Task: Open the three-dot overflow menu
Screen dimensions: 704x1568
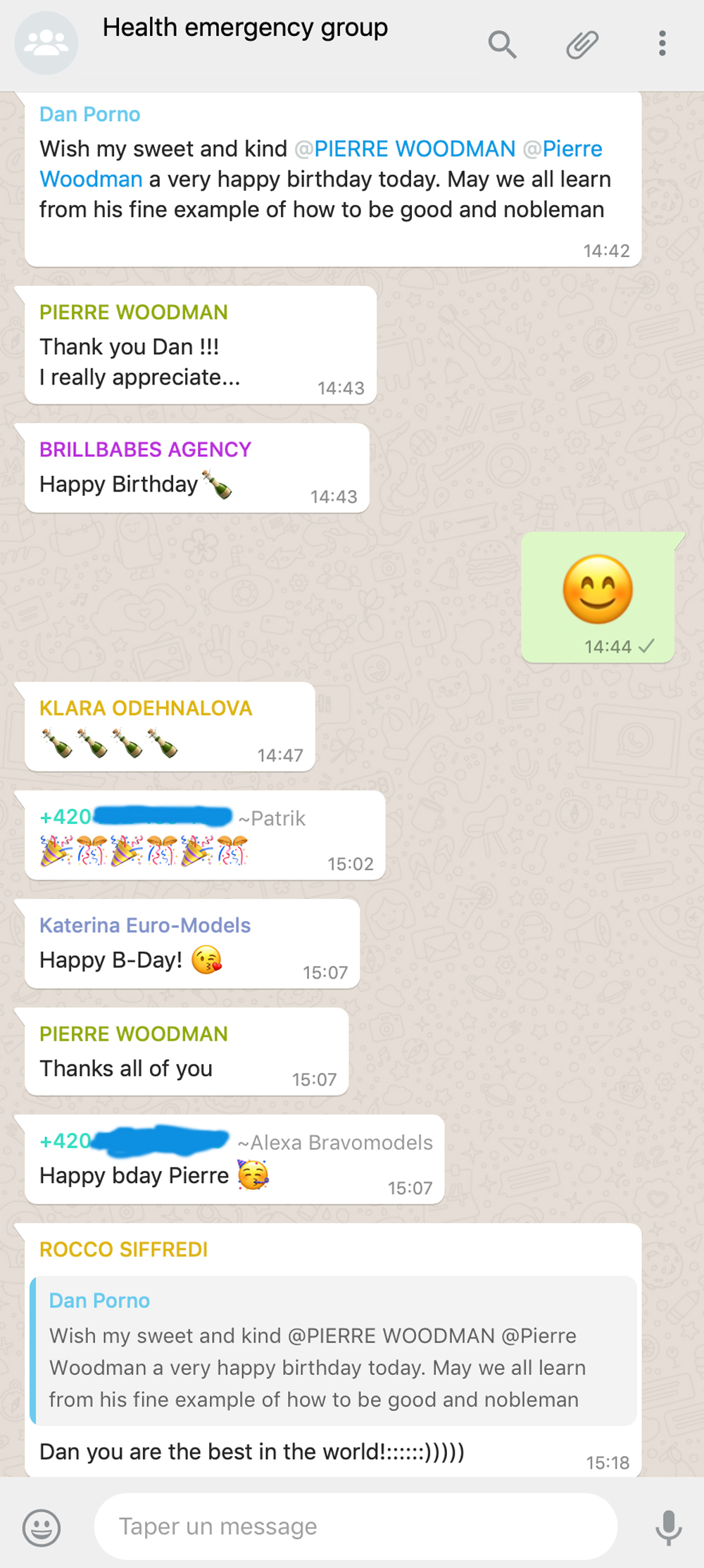Action: pyautogui.click(x=662, y=44)
